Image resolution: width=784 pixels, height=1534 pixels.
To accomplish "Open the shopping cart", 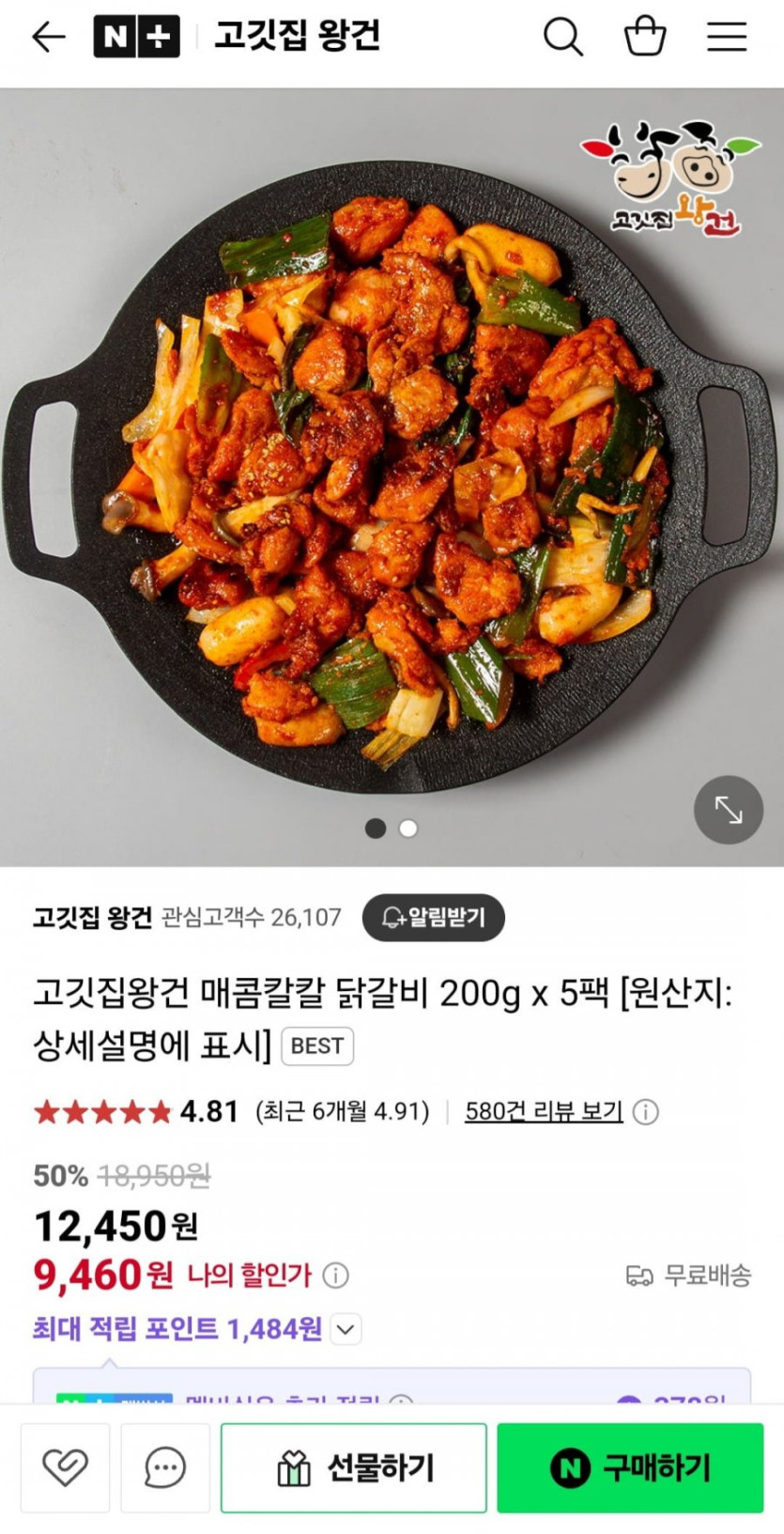I will [x=645, y=38].
